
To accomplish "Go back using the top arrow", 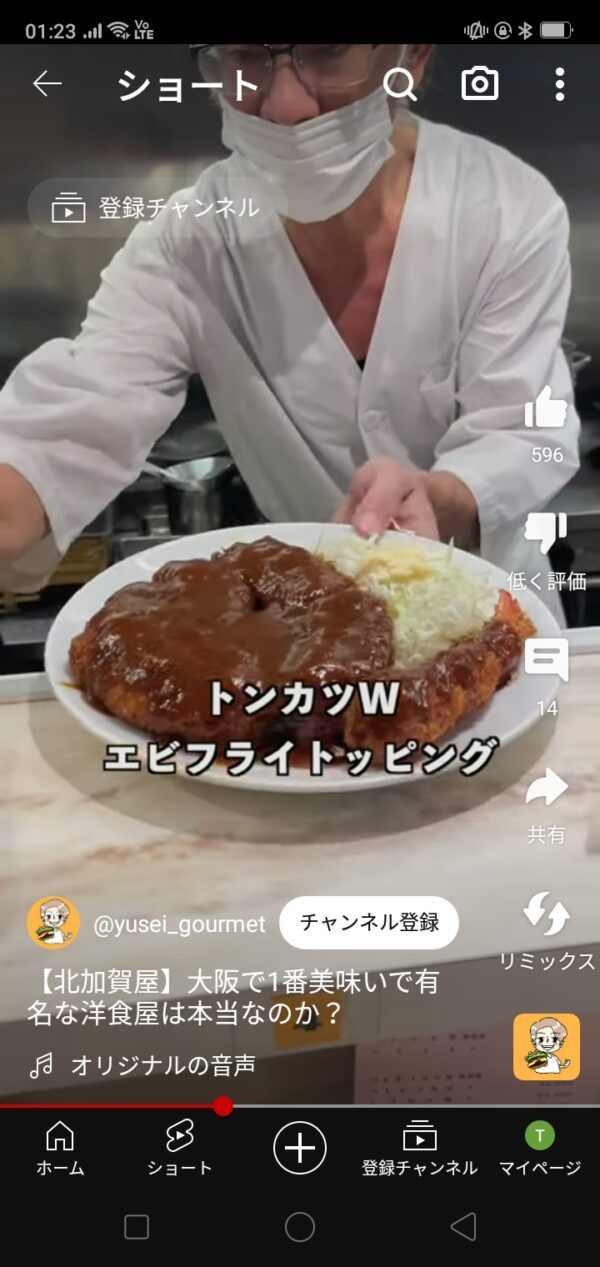I will 47,85.
